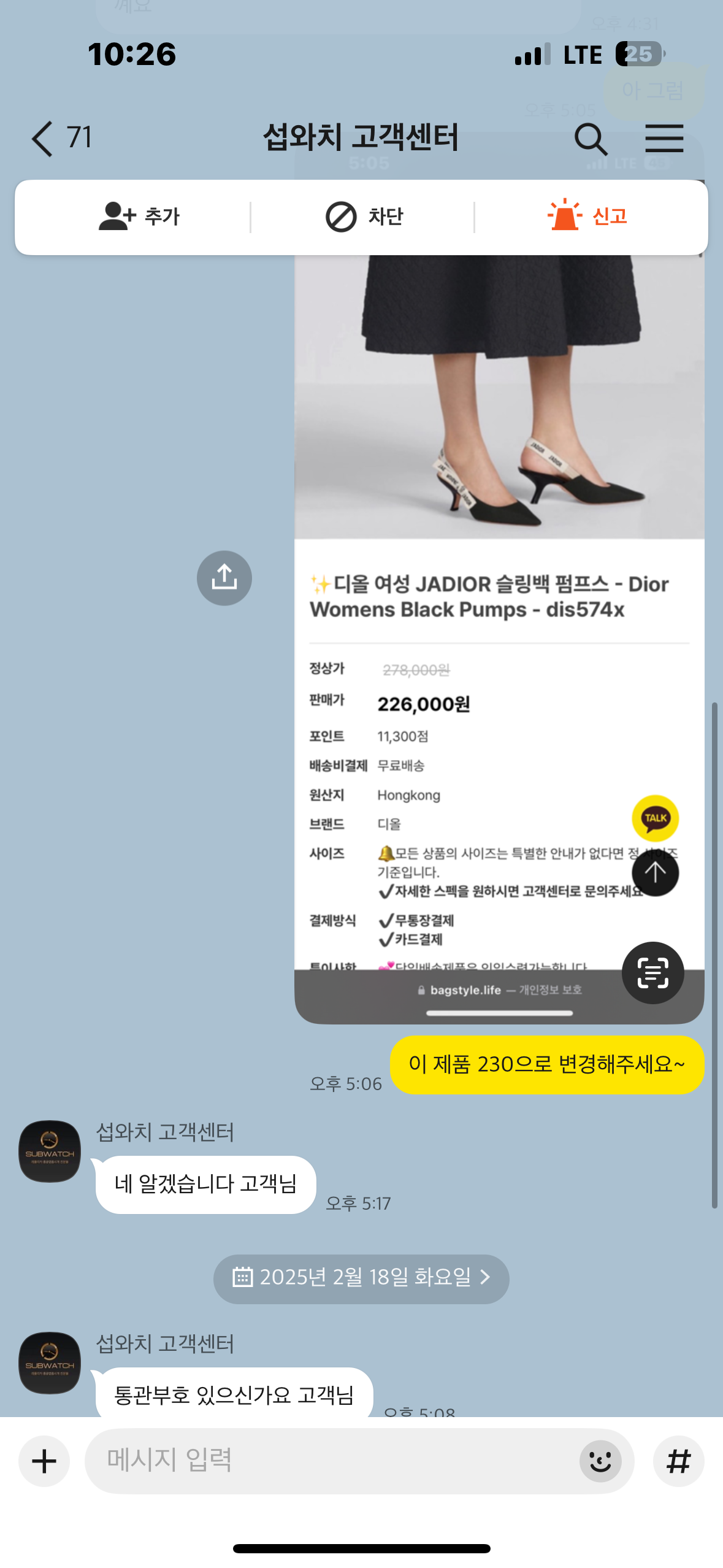Block this contact with 차단
The height and width of the screenshot is (1568, 723).
tap(364, 217)
